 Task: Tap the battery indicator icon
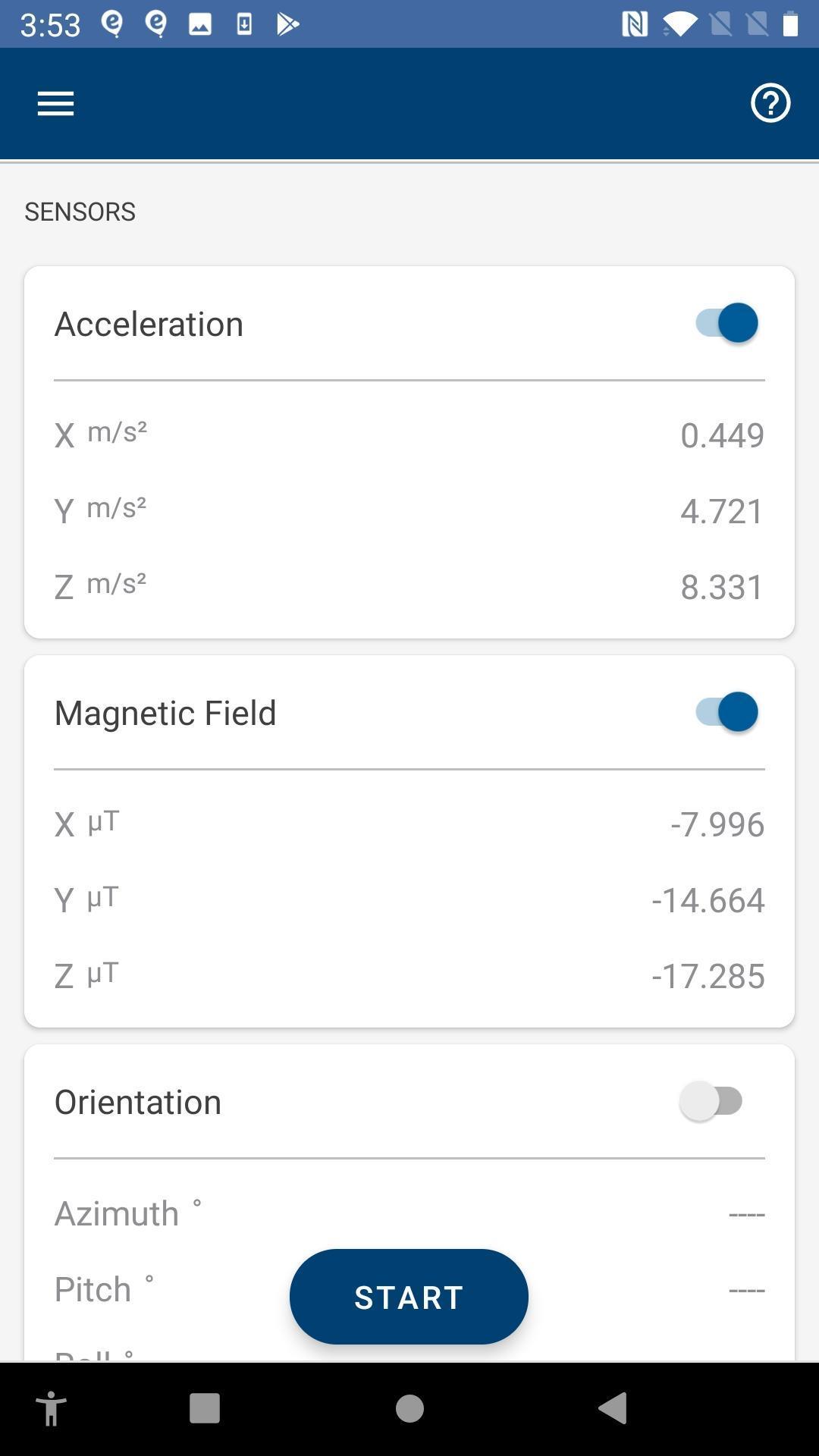click(x=791, y=24)
